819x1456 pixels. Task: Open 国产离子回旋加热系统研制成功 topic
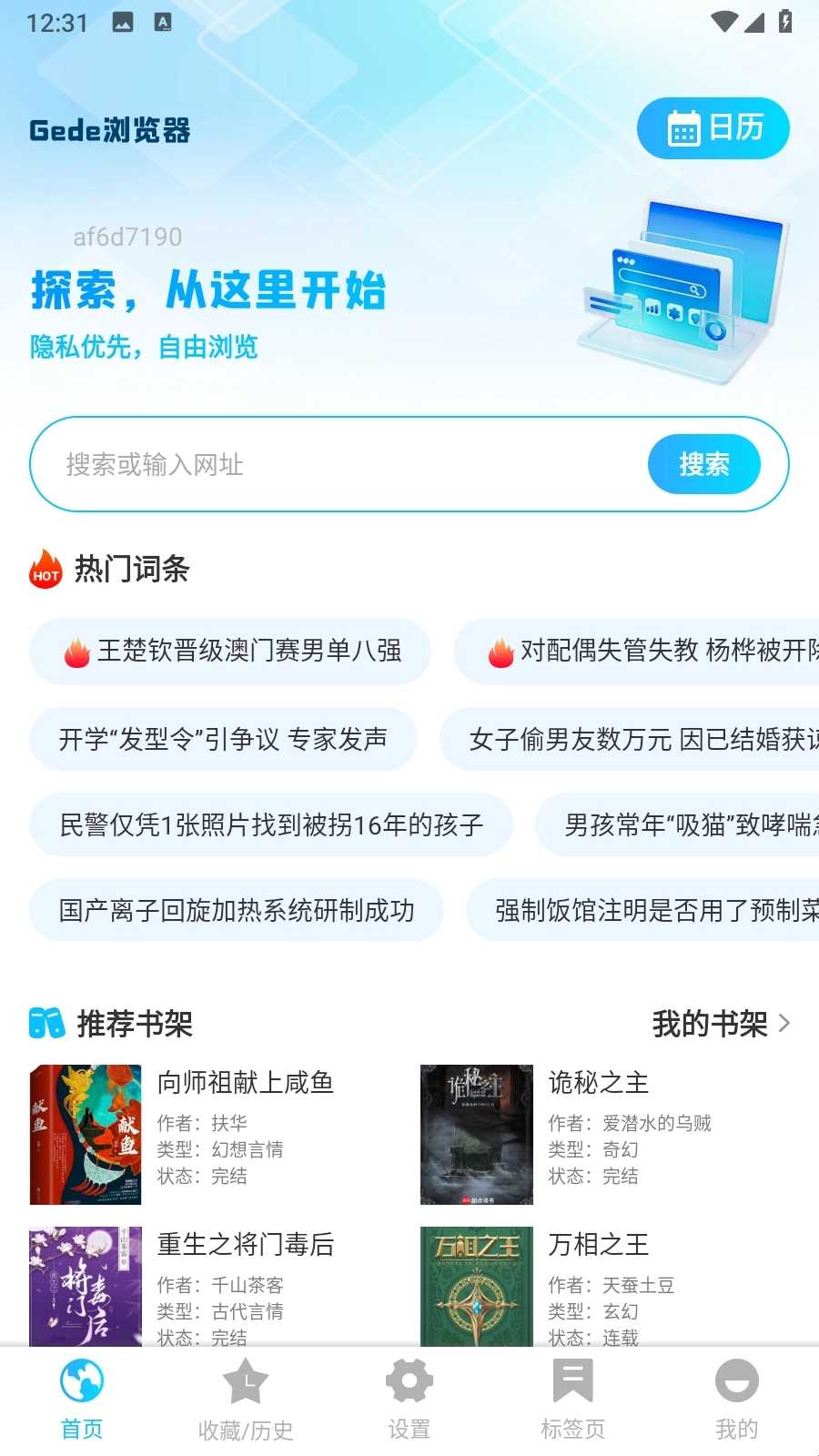pos(237,911)
